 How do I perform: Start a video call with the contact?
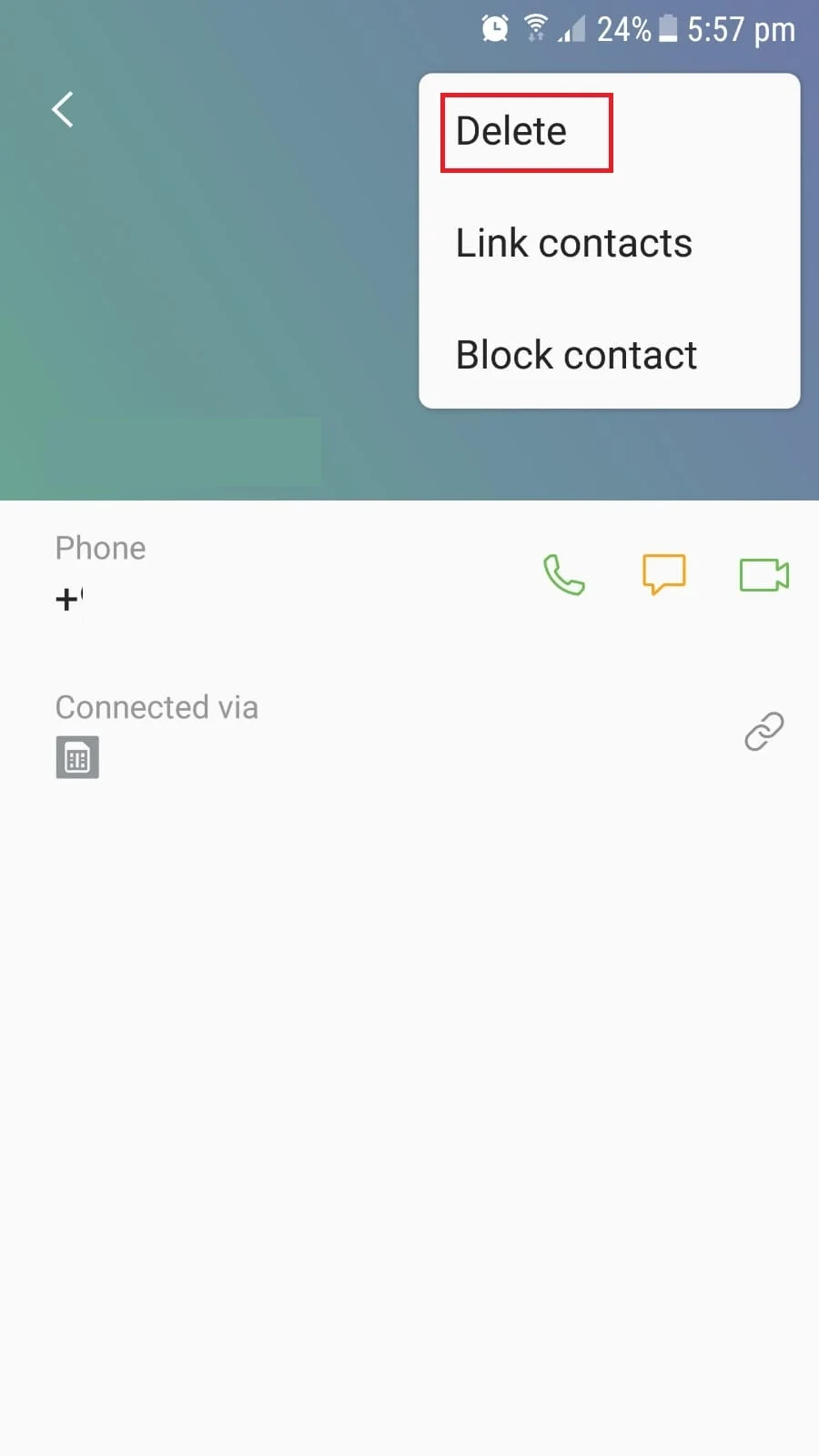(764, 575)
